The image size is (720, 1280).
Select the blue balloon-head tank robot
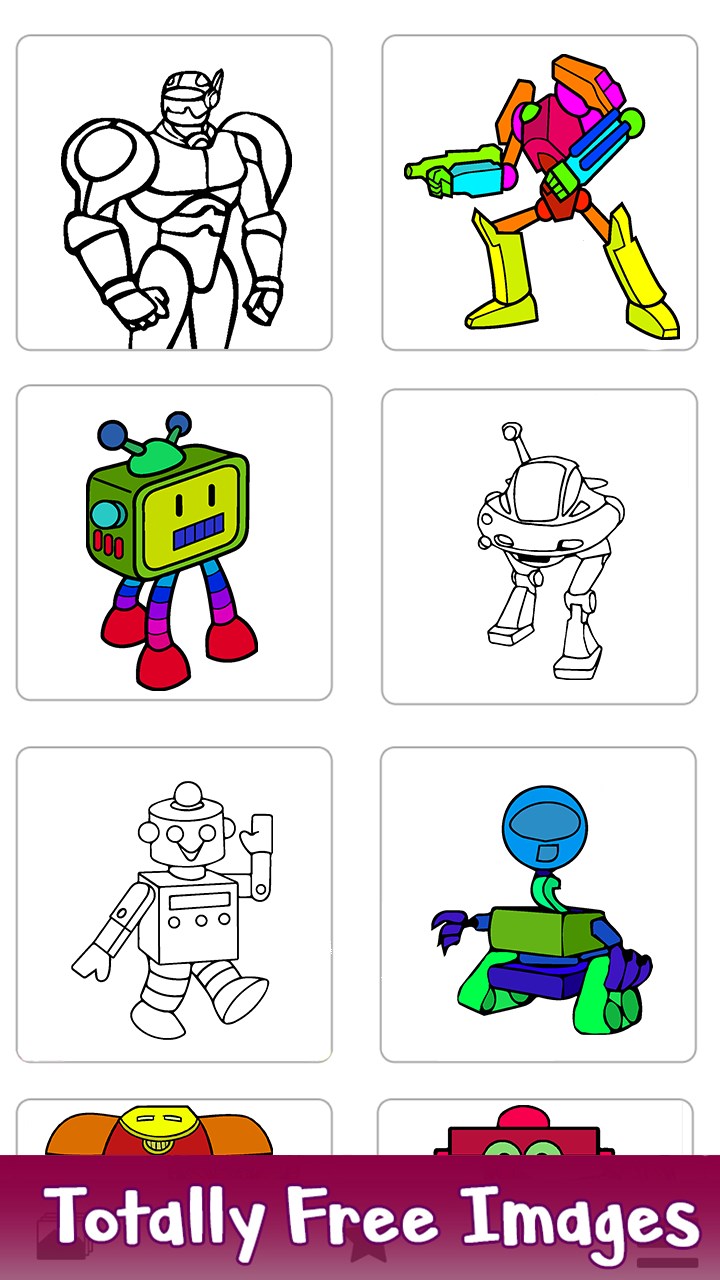[x=538, y=905]
